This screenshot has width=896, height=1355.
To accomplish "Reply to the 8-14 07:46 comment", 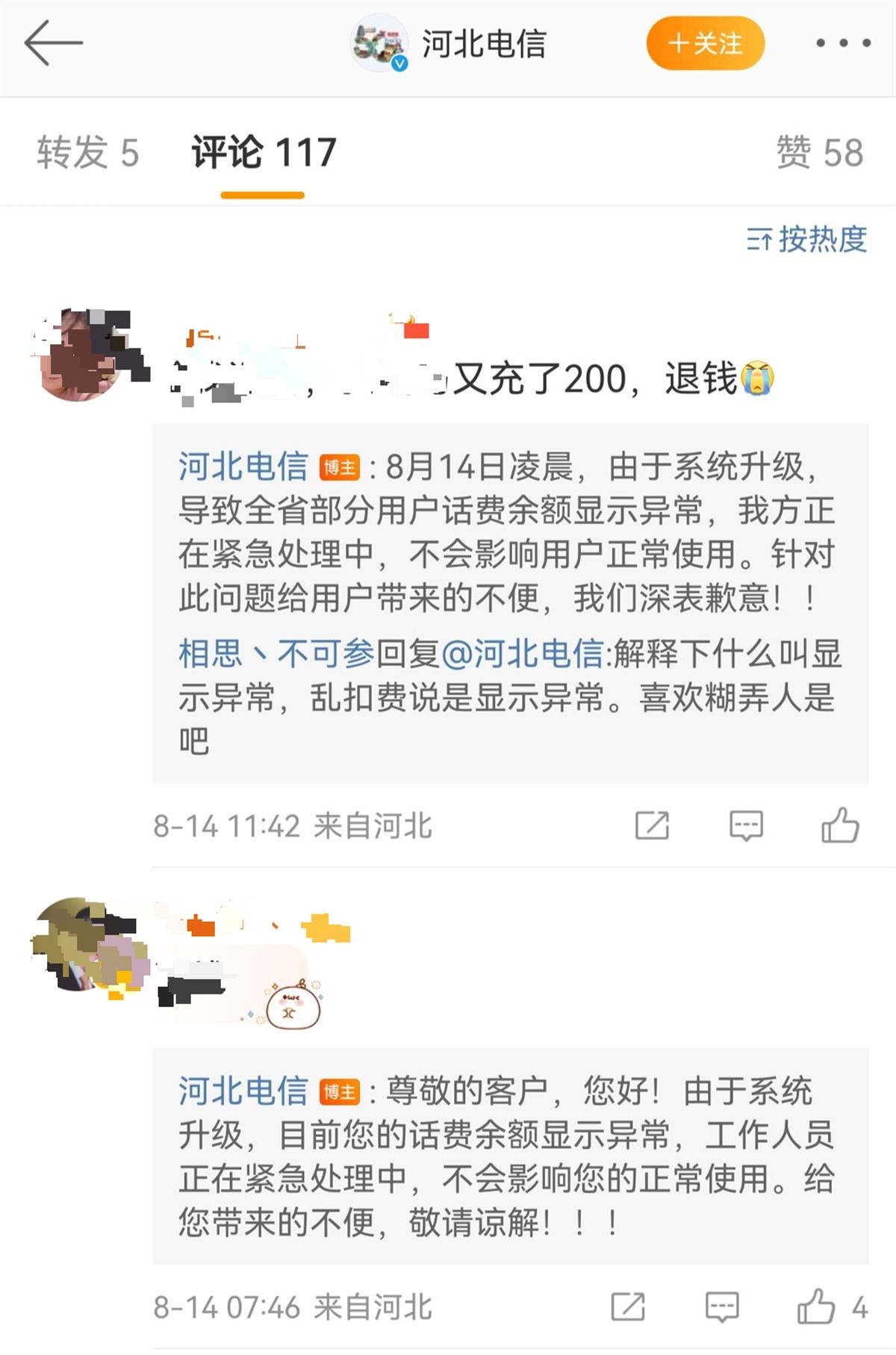I will coord(722,1307).
